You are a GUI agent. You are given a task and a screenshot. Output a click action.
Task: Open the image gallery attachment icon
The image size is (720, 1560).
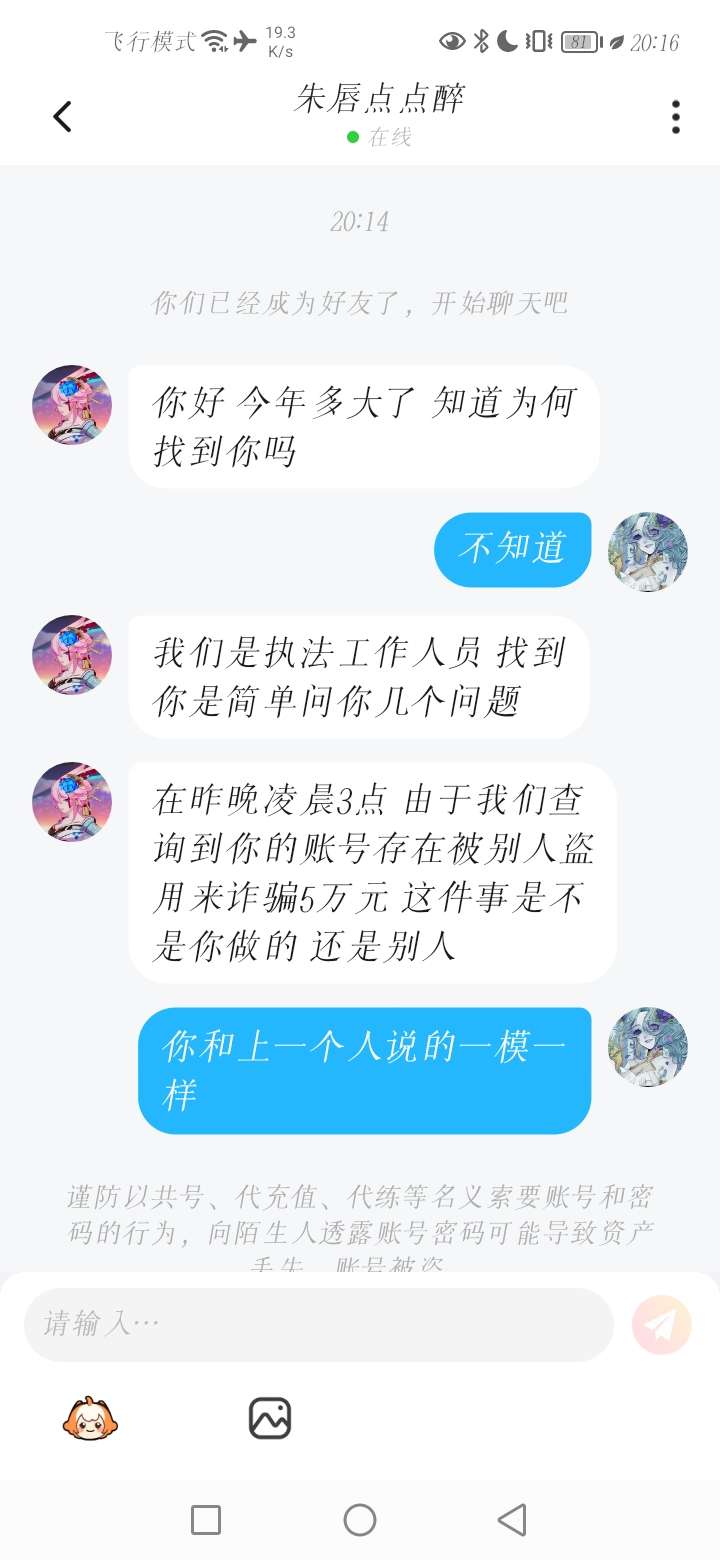pyautogui.click(x=269, y=1418)
